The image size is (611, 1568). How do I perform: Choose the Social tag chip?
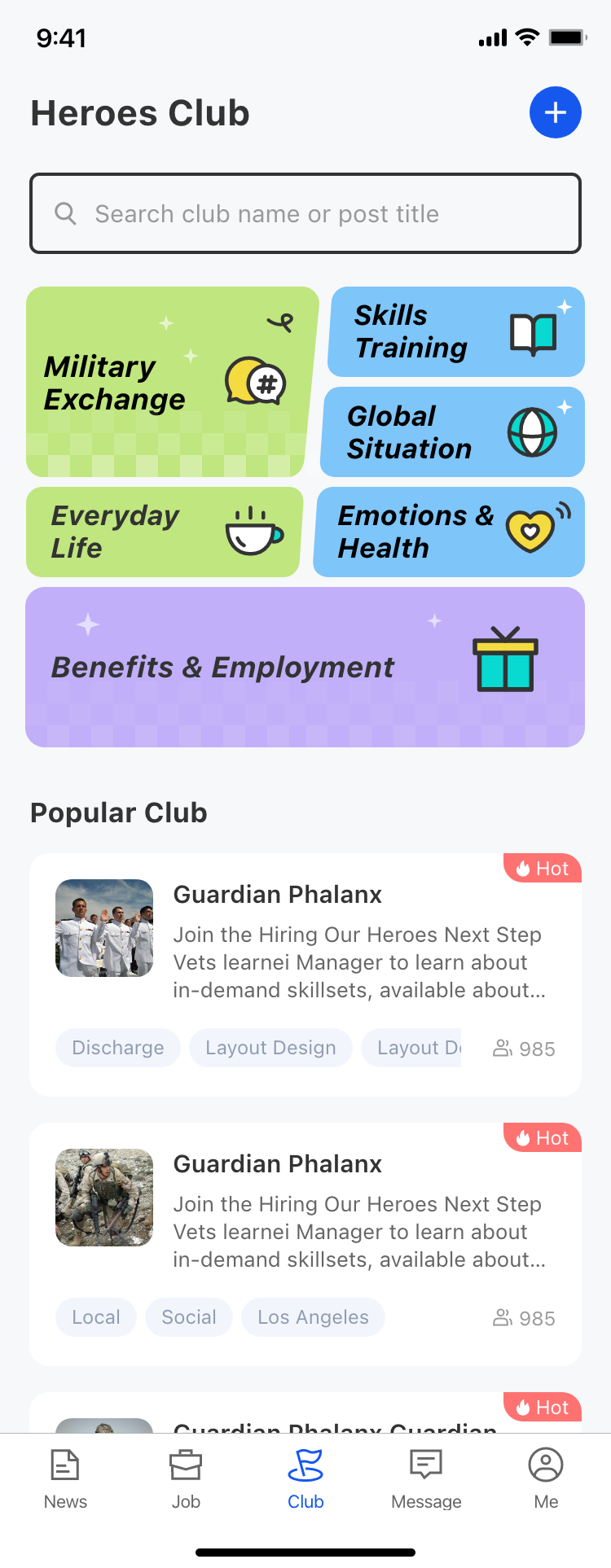[189, 1317]
